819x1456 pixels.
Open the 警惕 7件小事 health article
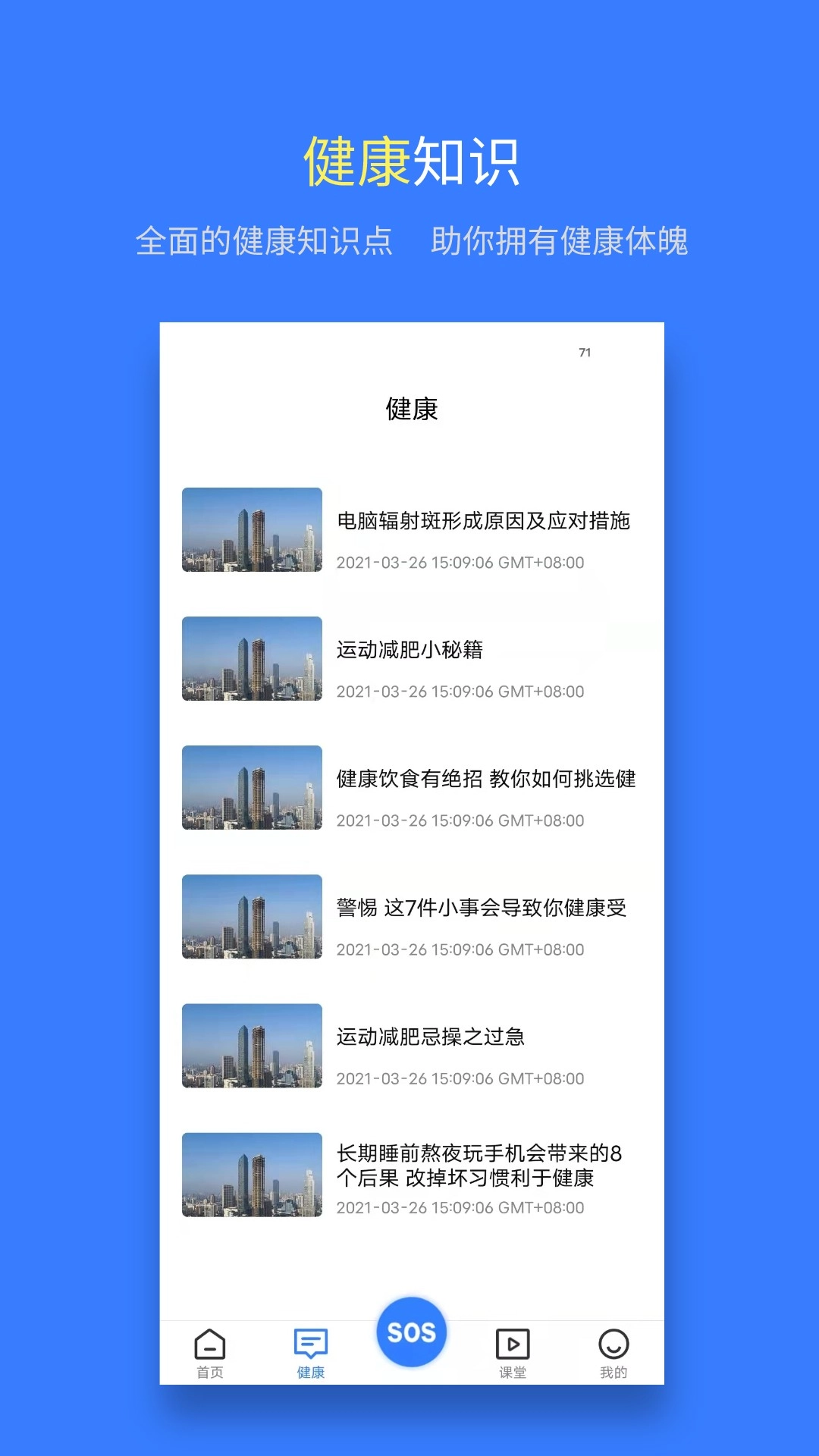click(482, 908)
